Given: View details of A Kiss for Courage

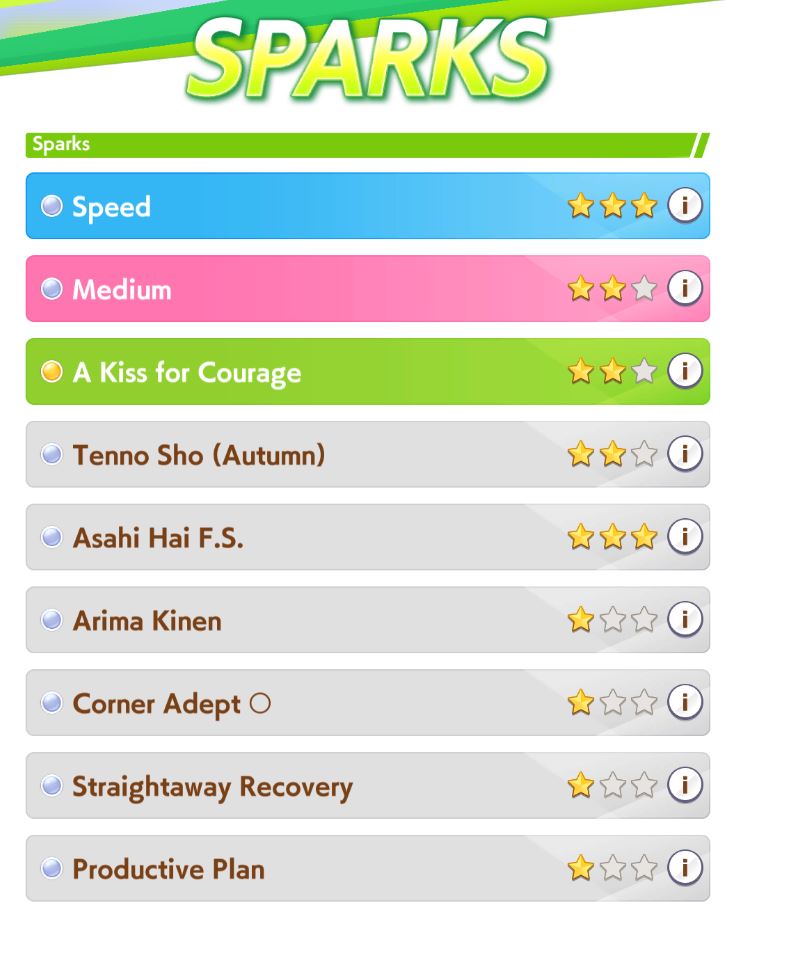Looking at the screenshot, I should (x=685, y=371).
